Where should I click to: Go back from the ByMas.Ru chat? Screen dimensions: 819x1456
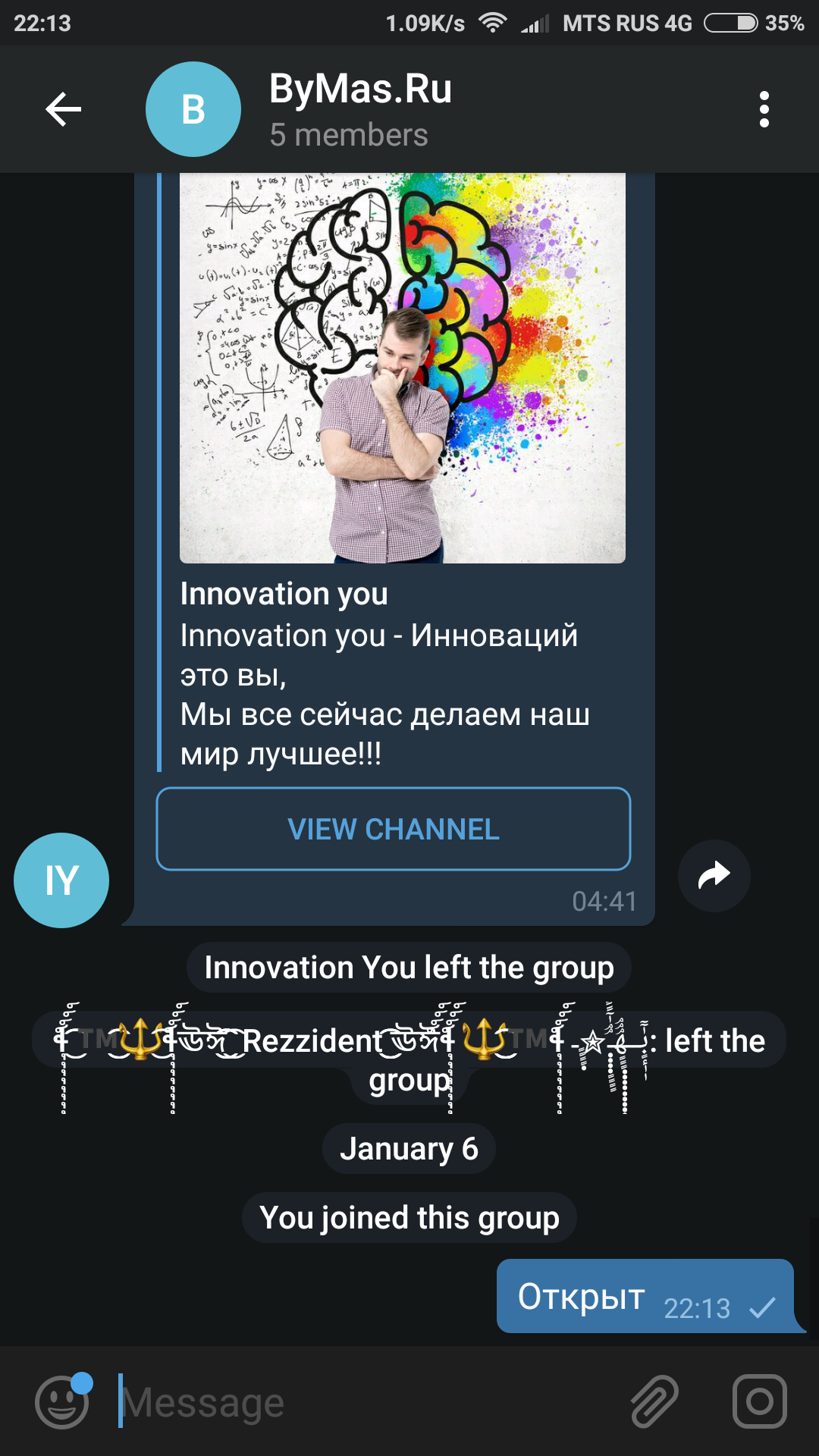[x=64, y=109]
